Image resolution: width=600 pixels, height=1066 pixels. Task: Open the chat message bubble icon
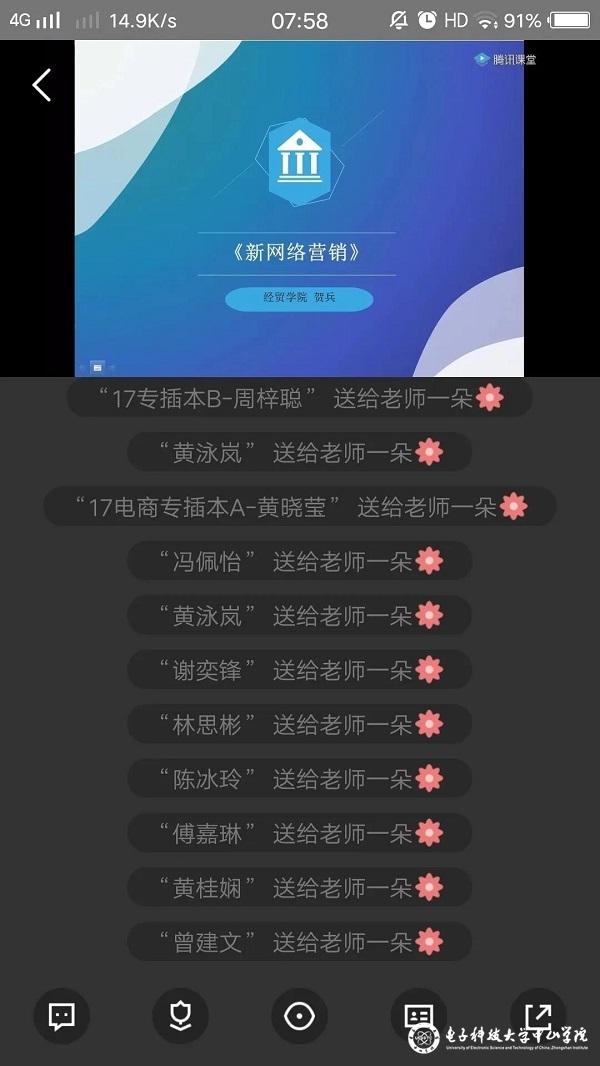point(62,1016)
